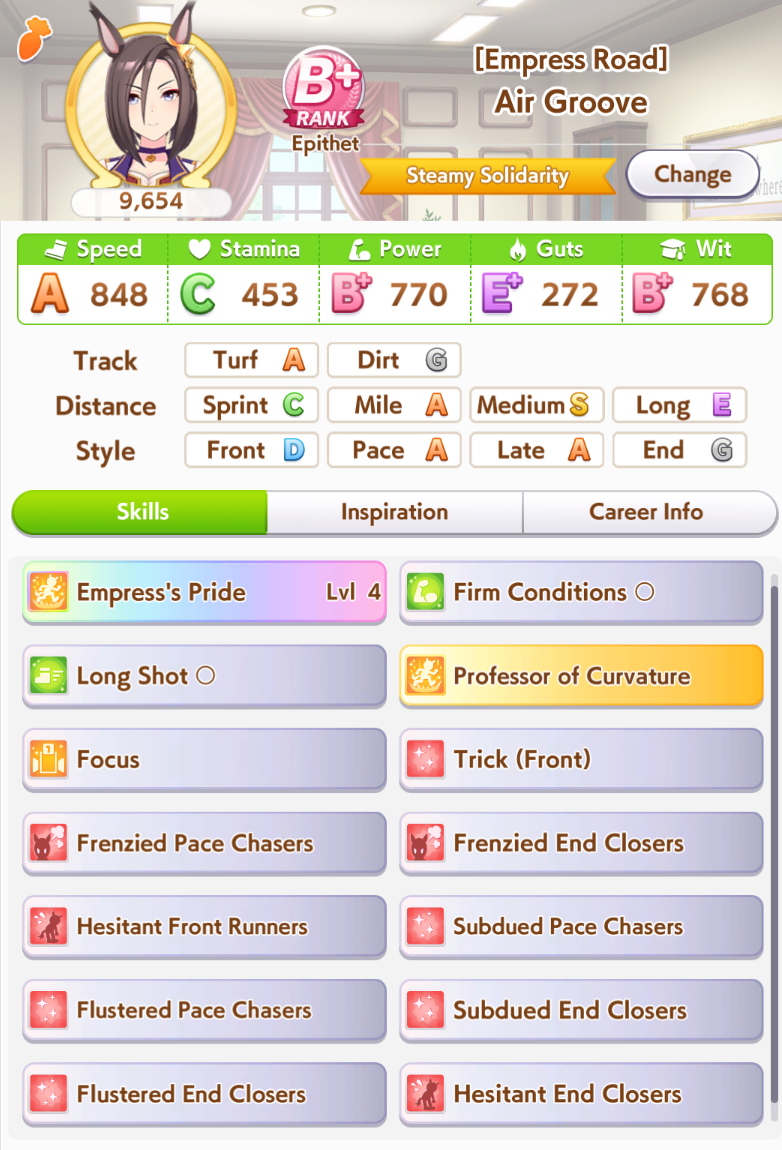View the Firm Conditions skill
Image resolution: width=782 pixels, height=1150 pixels.
click(580, 592)
